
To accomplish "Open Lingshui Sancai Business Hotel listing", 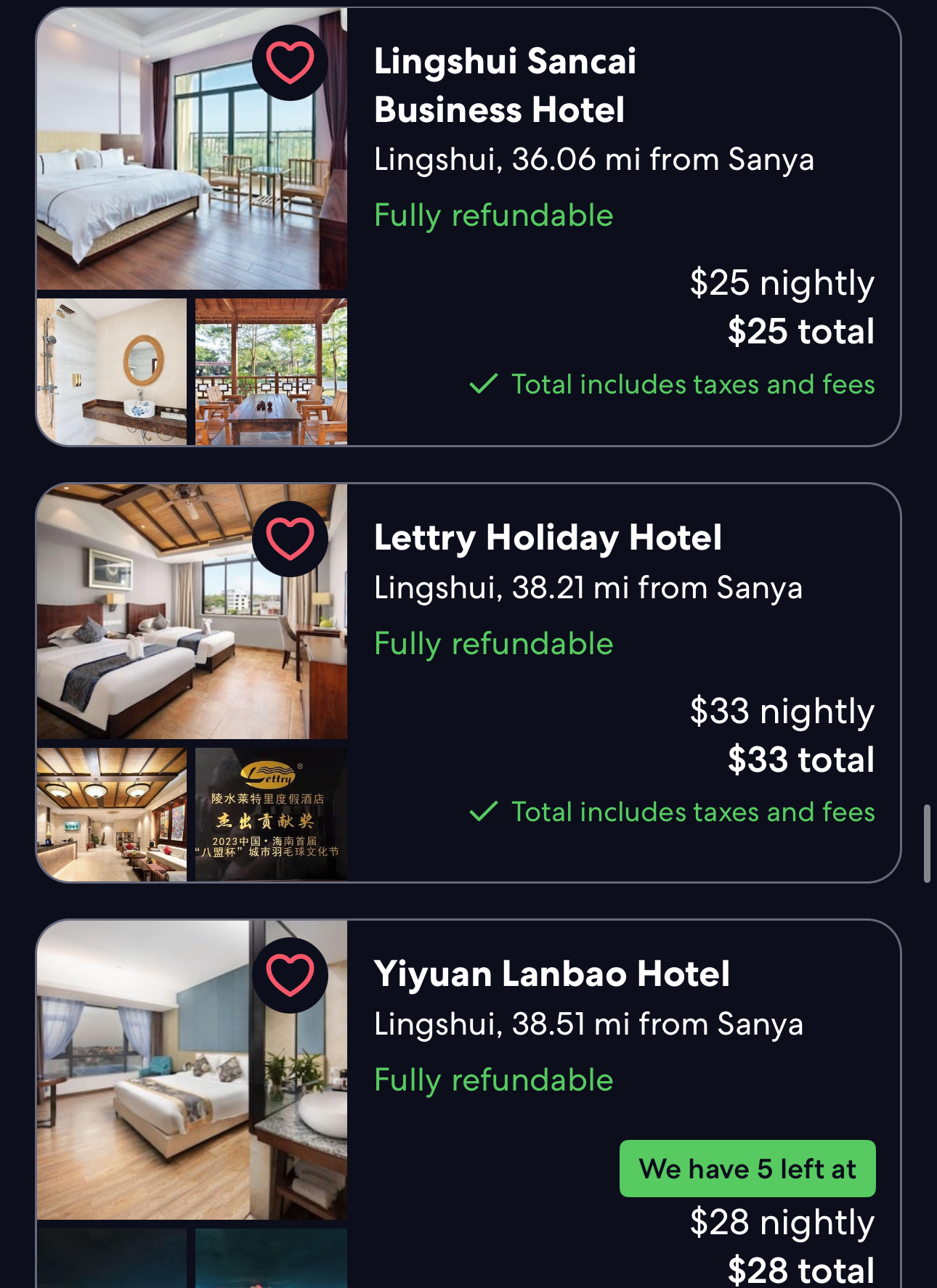I will (x=505, y=86).
